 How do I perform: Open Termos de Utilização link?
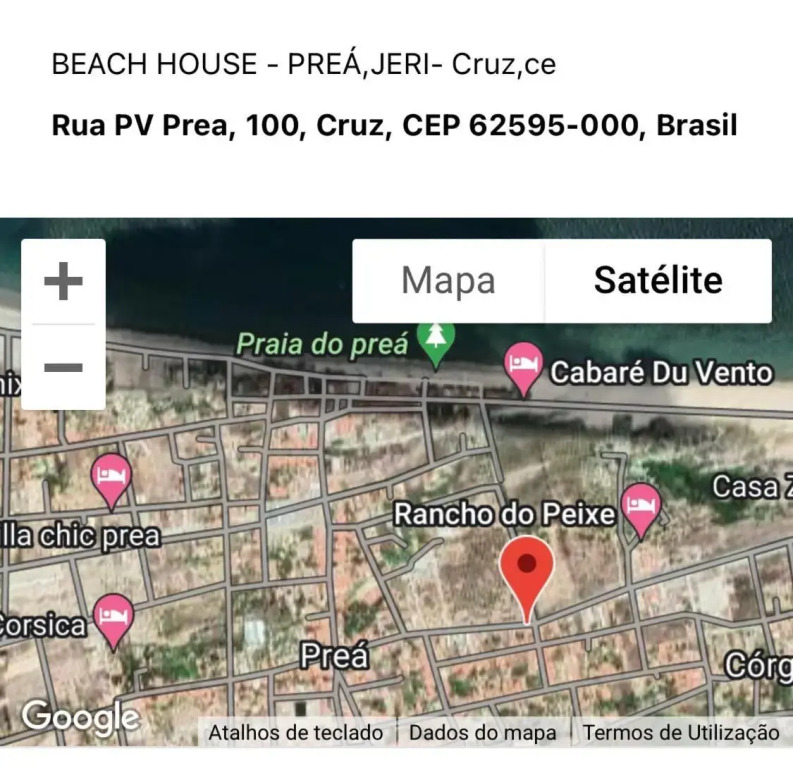click(680, 733)
